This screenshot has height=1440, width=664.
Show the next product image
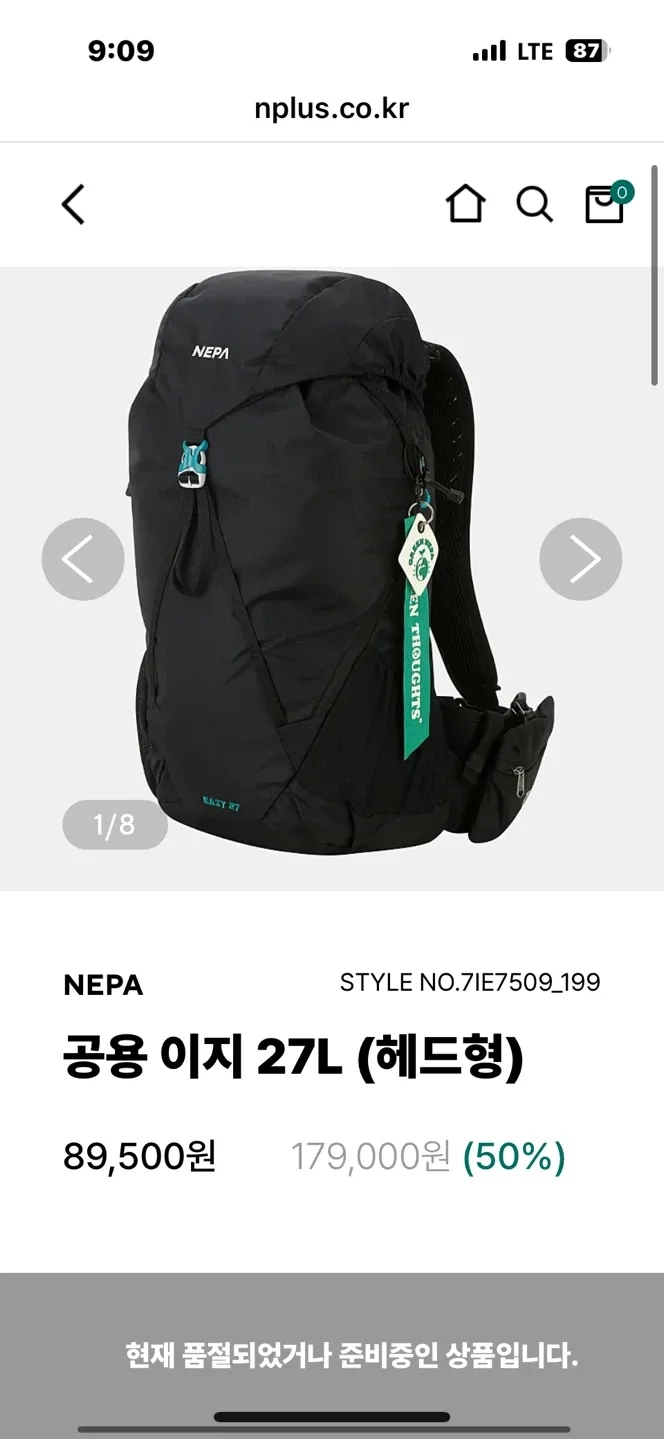pos(580,559)
